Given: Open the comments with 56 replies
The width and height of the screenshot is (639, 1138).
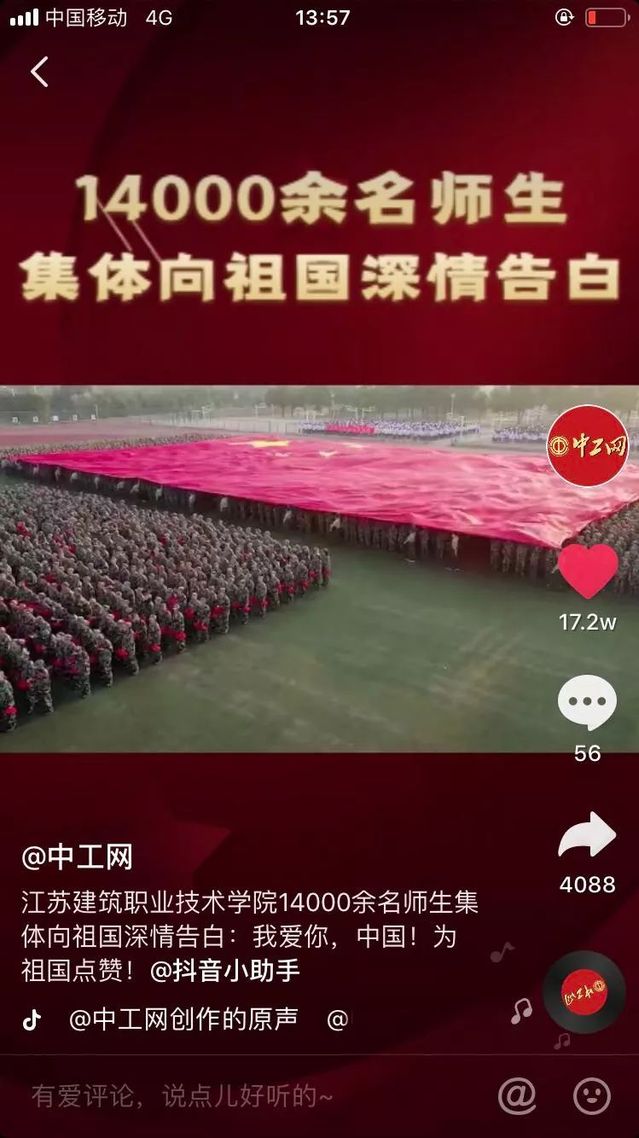Looking at the screenshot, I should tap(587, 704).
